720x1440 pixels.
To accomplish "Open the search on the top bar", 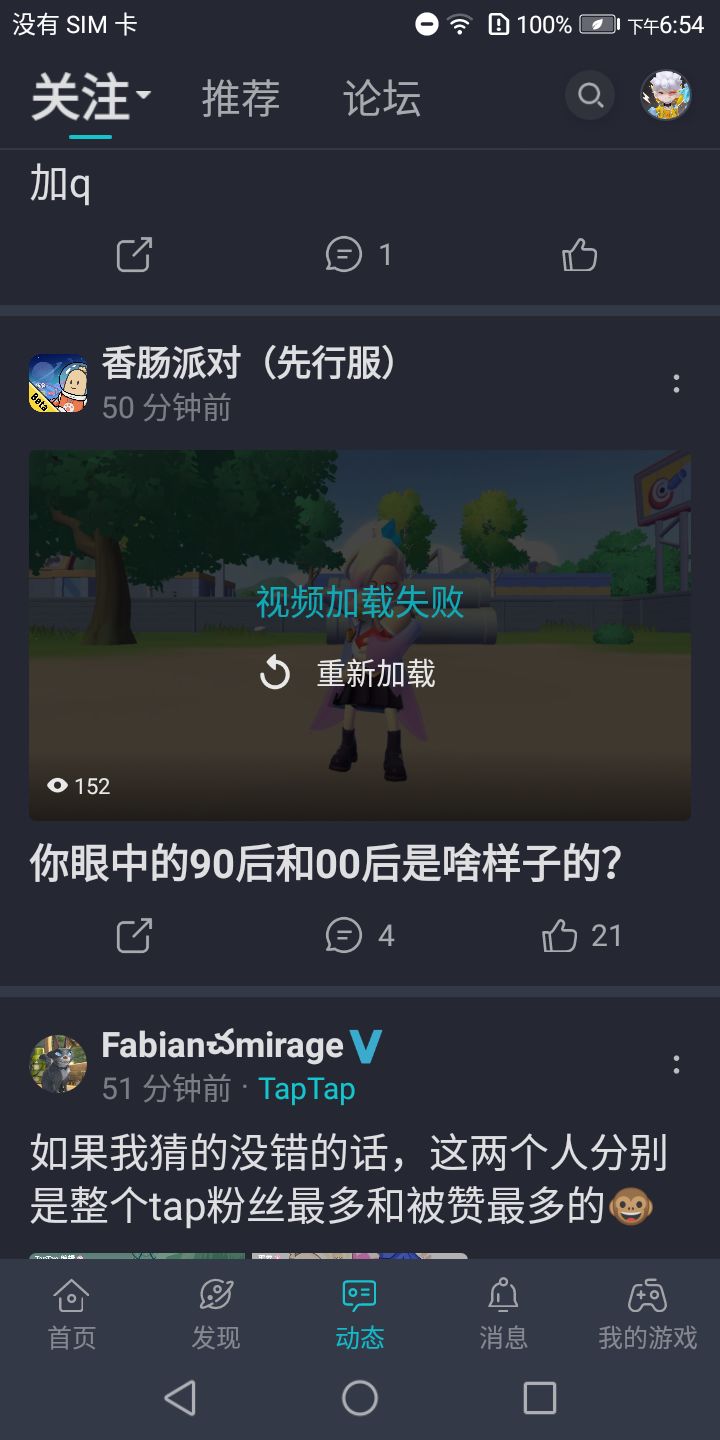I will pos(589,95).
